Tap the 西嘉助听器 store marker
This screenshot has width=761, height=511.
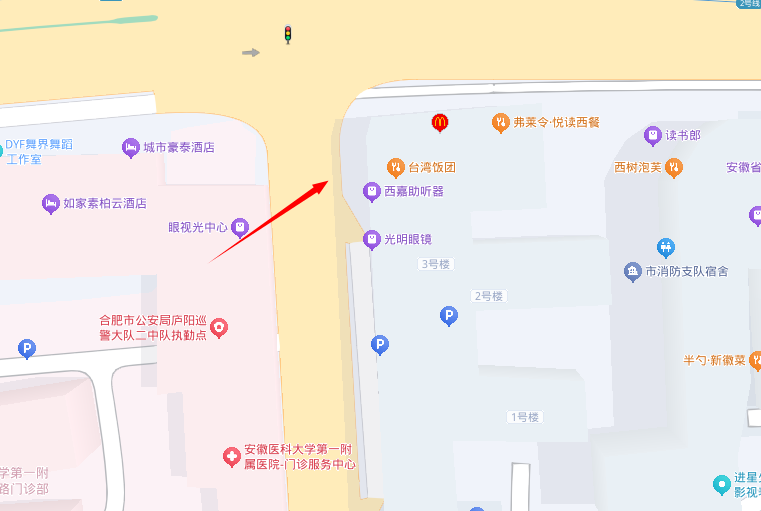tap(371, 190)
